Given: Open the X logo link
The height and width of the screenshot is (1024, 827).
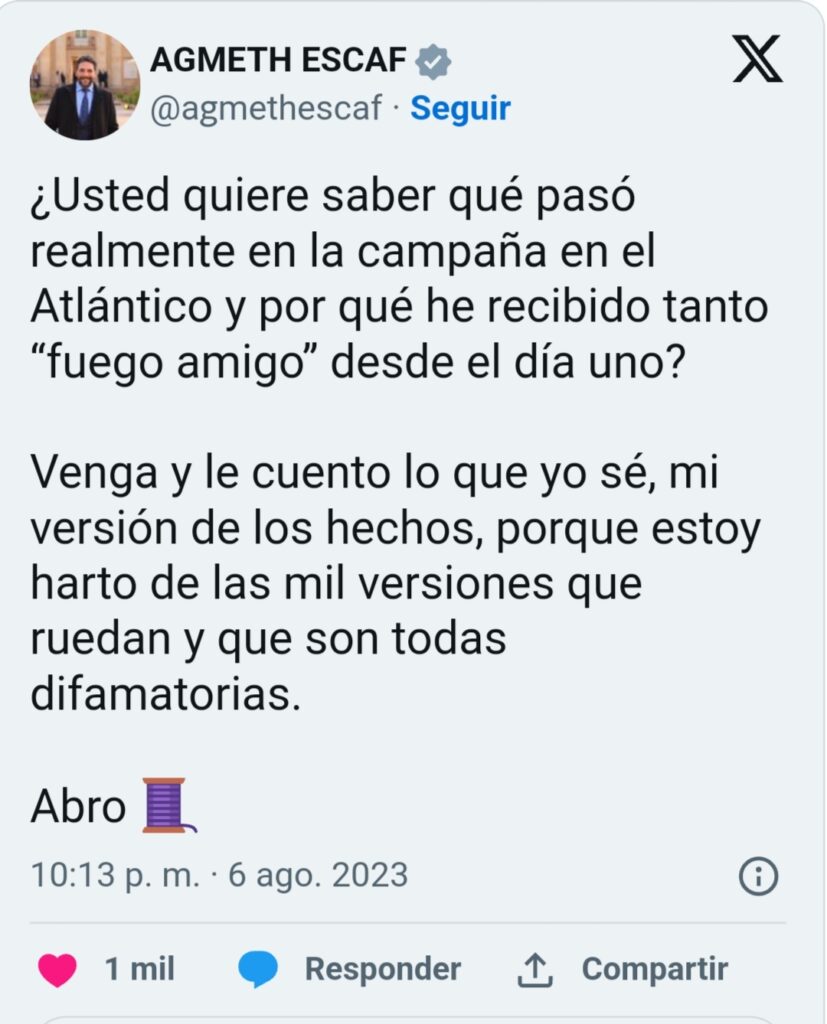Looking at the screenshot, I should [x=757, y=61].
